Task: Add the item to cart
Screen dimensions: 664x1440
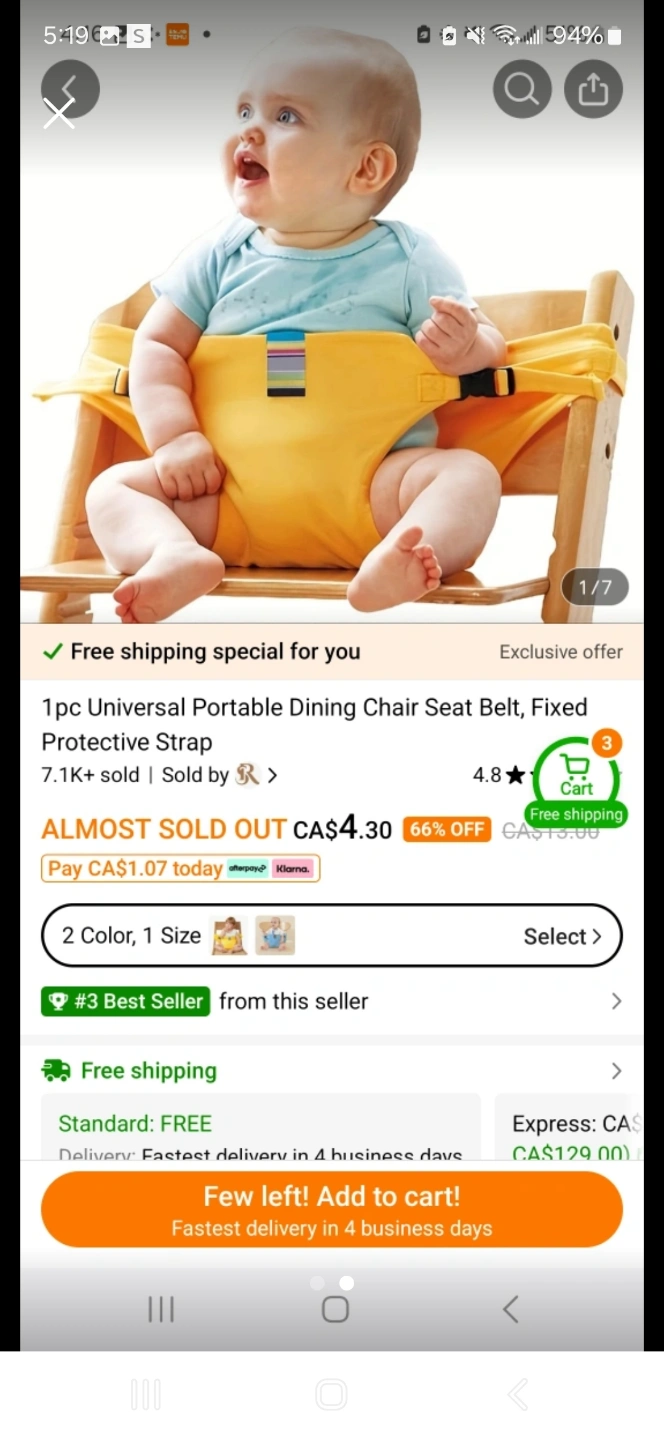Action: [332, 1210]
